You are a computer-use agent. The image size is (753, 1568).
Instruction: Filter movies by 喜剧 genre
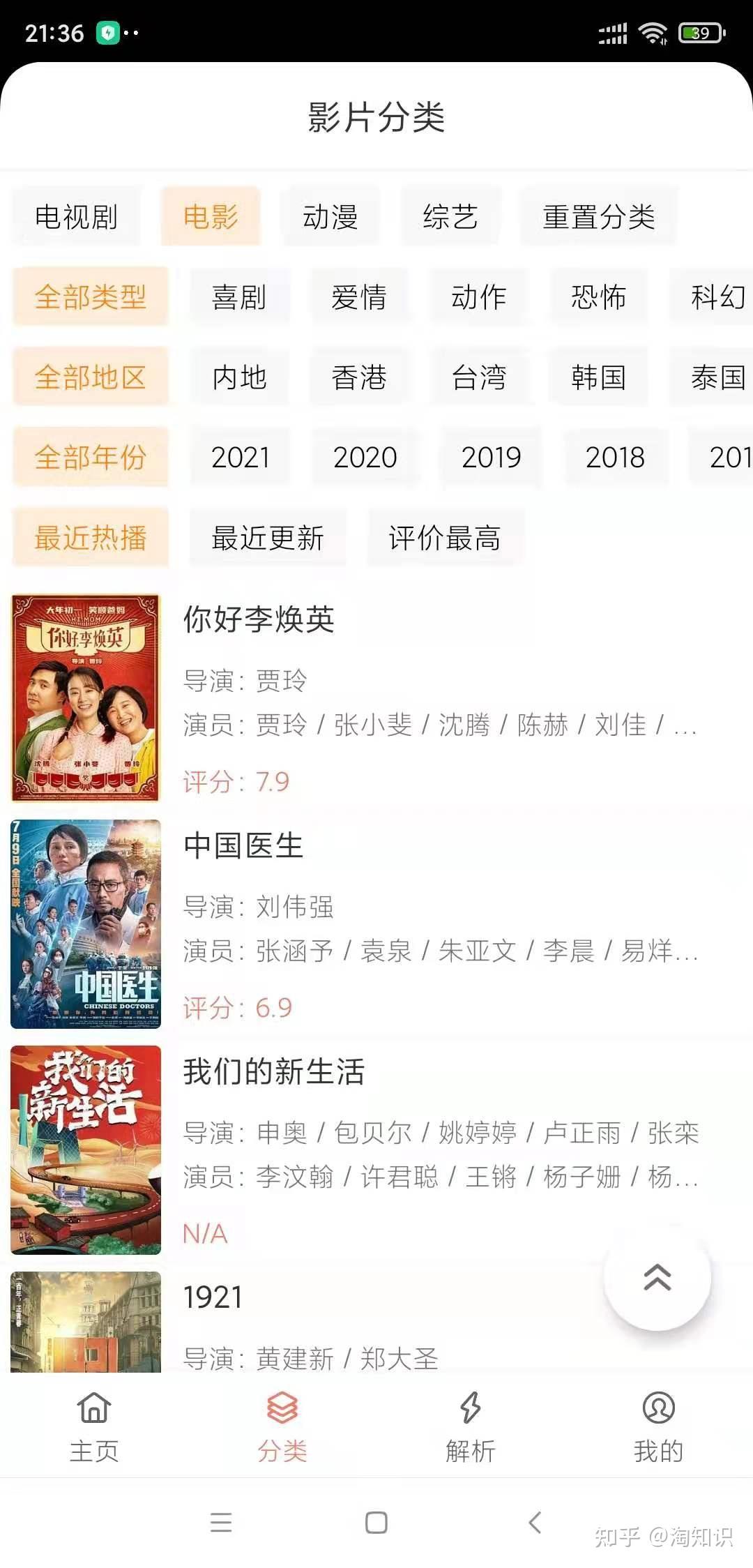coord(239,297)
